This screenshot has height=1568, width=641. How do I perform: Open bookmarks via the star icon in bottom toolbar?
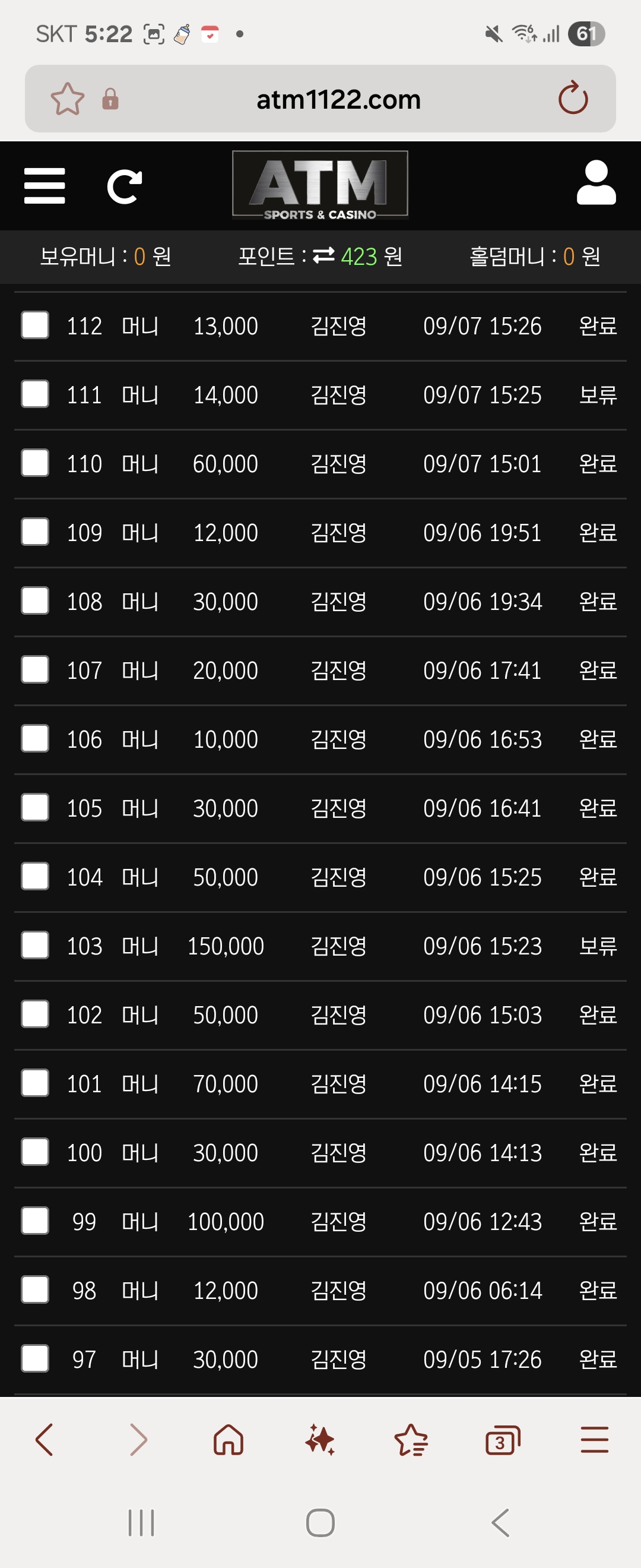[x=411, y=1439]
